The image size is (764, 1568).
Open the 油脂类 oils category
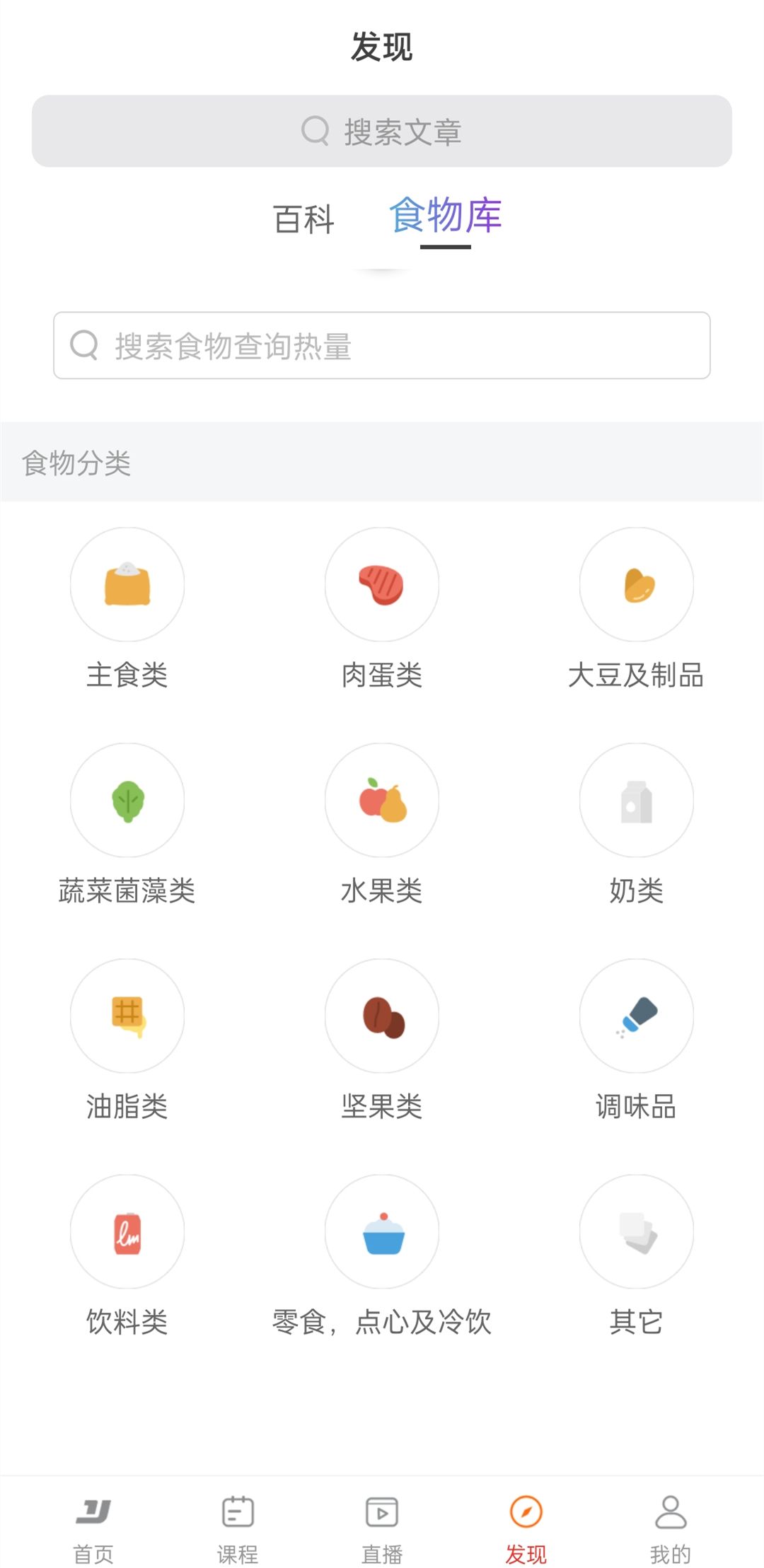(127, 1045)
